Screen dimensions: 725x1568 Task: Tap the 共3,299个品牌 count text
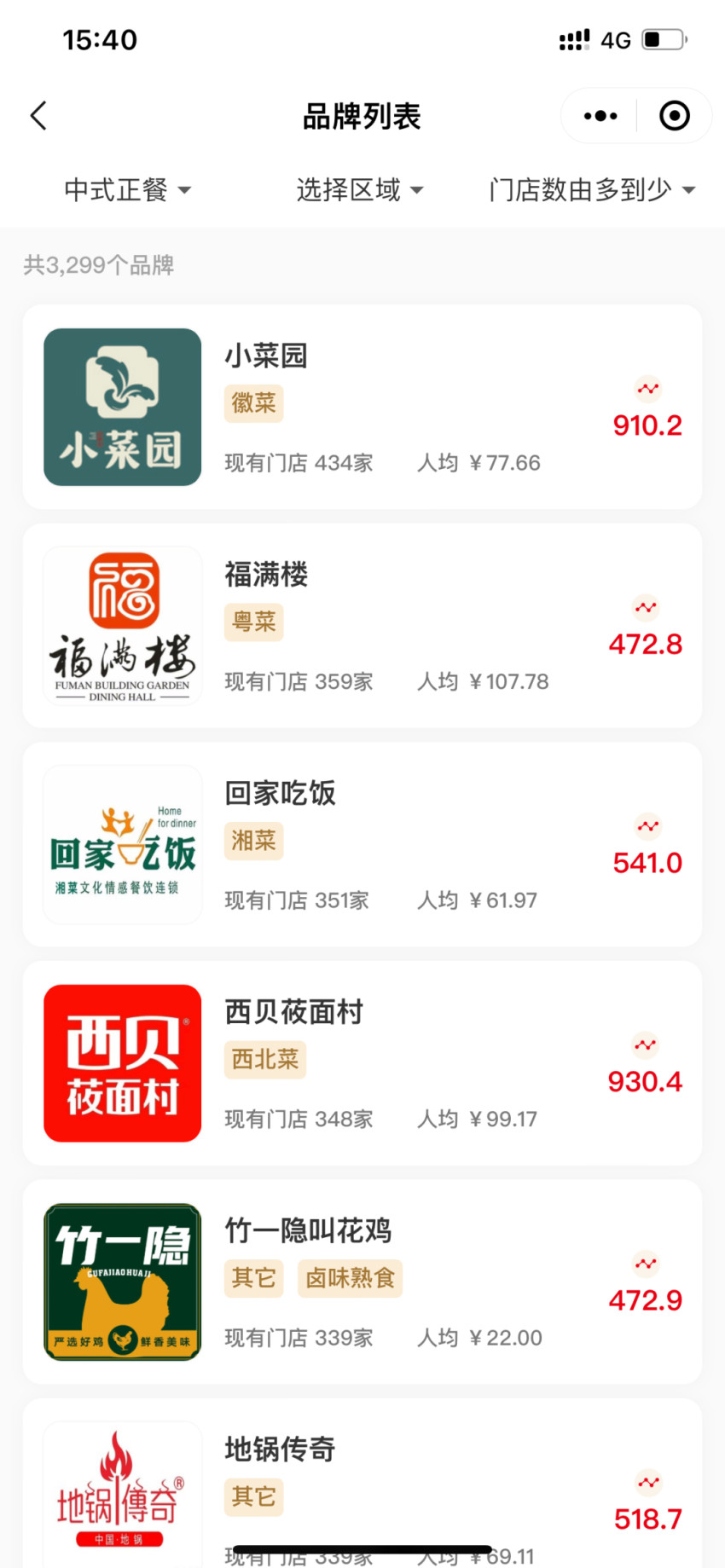98,265
